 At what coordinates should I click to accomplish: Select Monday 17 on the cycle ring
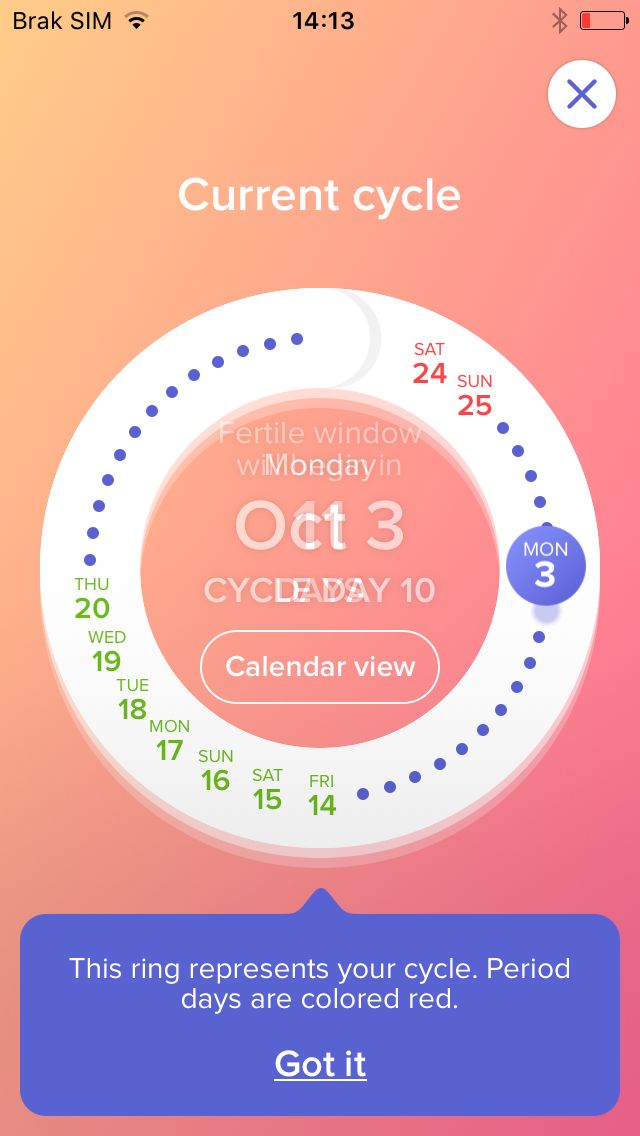(x=170, y=740)
